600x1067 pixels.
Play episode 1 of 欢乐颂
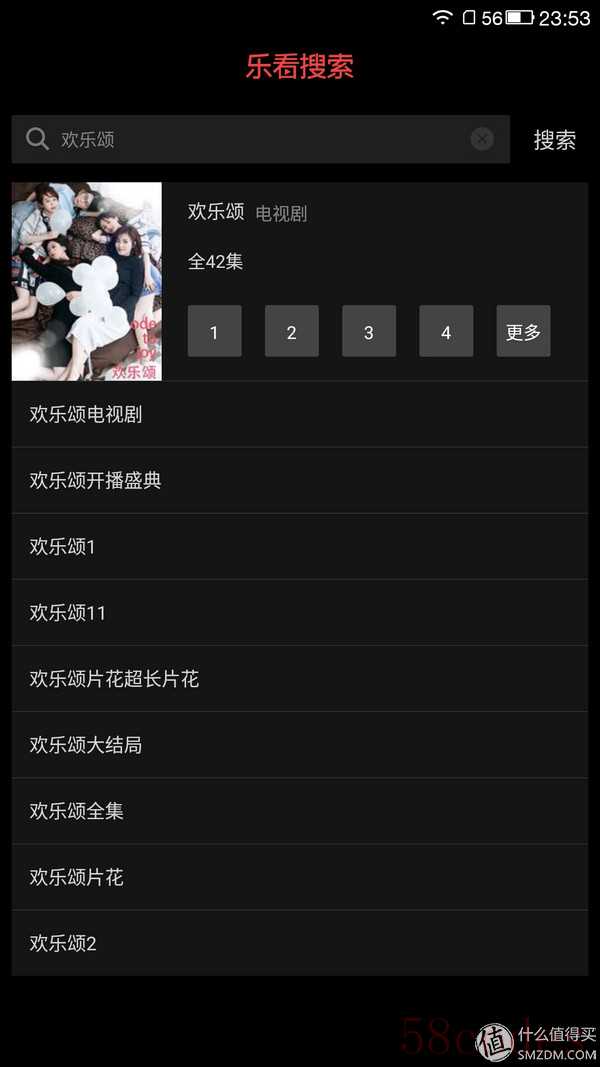[214, 331]
